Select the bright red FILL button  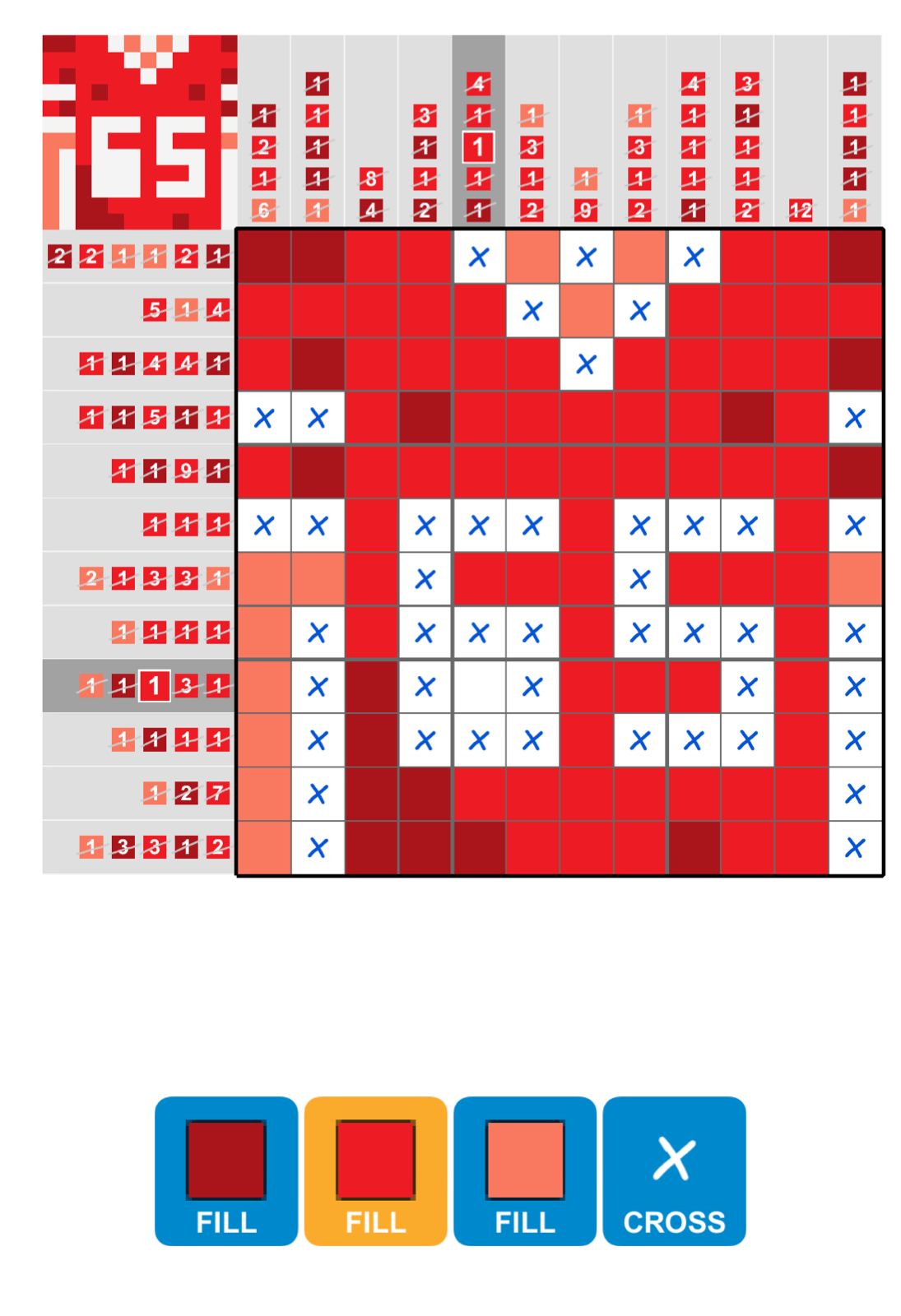(375, 1170)
